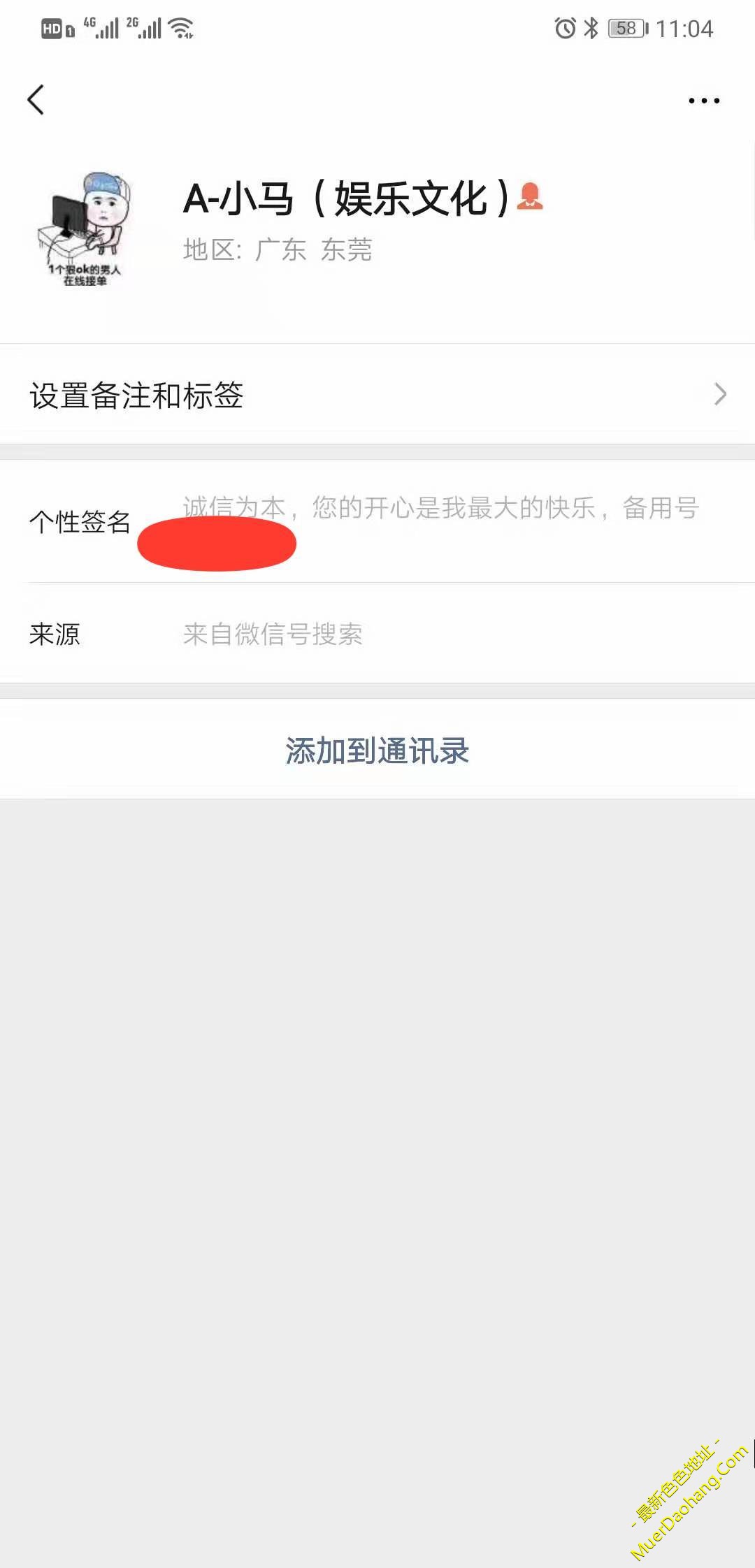Go back using the top-left arrow
The width and height of the screenshot is (755, 1568).
point(36,100)
